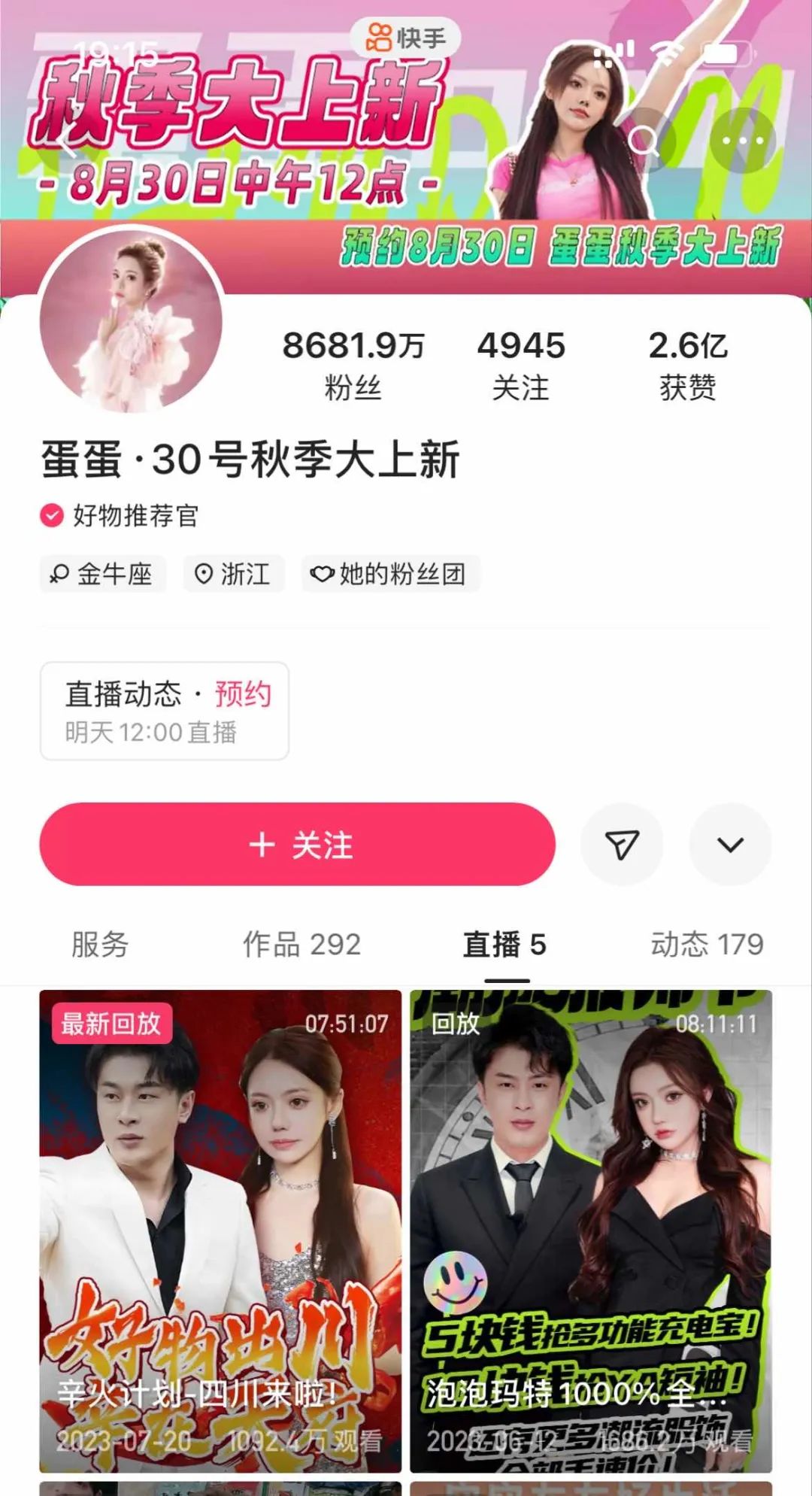Open the 粉丝 followers list
The image size is (812, 1496).
click(x=353, y=365)
